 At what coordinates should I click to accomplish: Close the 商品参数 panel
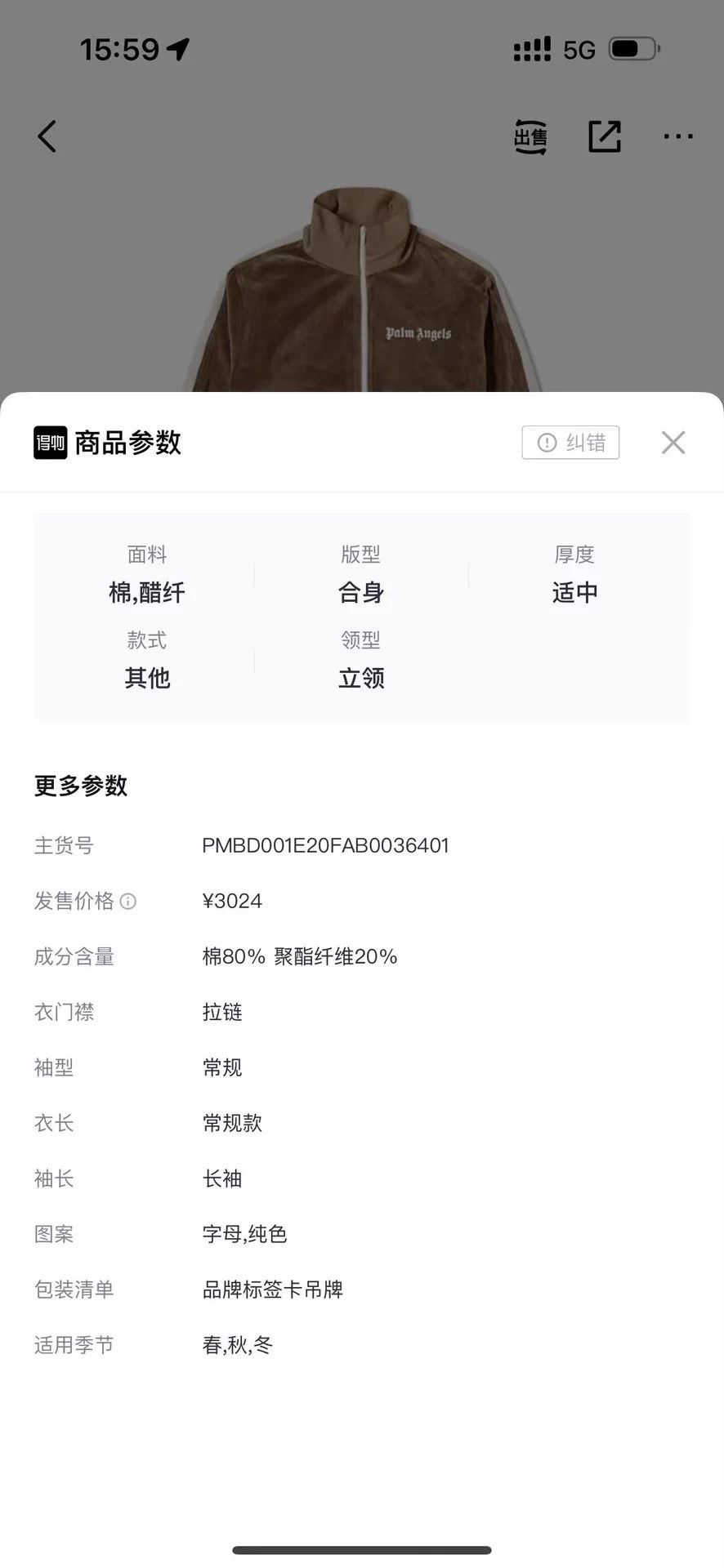673,443
